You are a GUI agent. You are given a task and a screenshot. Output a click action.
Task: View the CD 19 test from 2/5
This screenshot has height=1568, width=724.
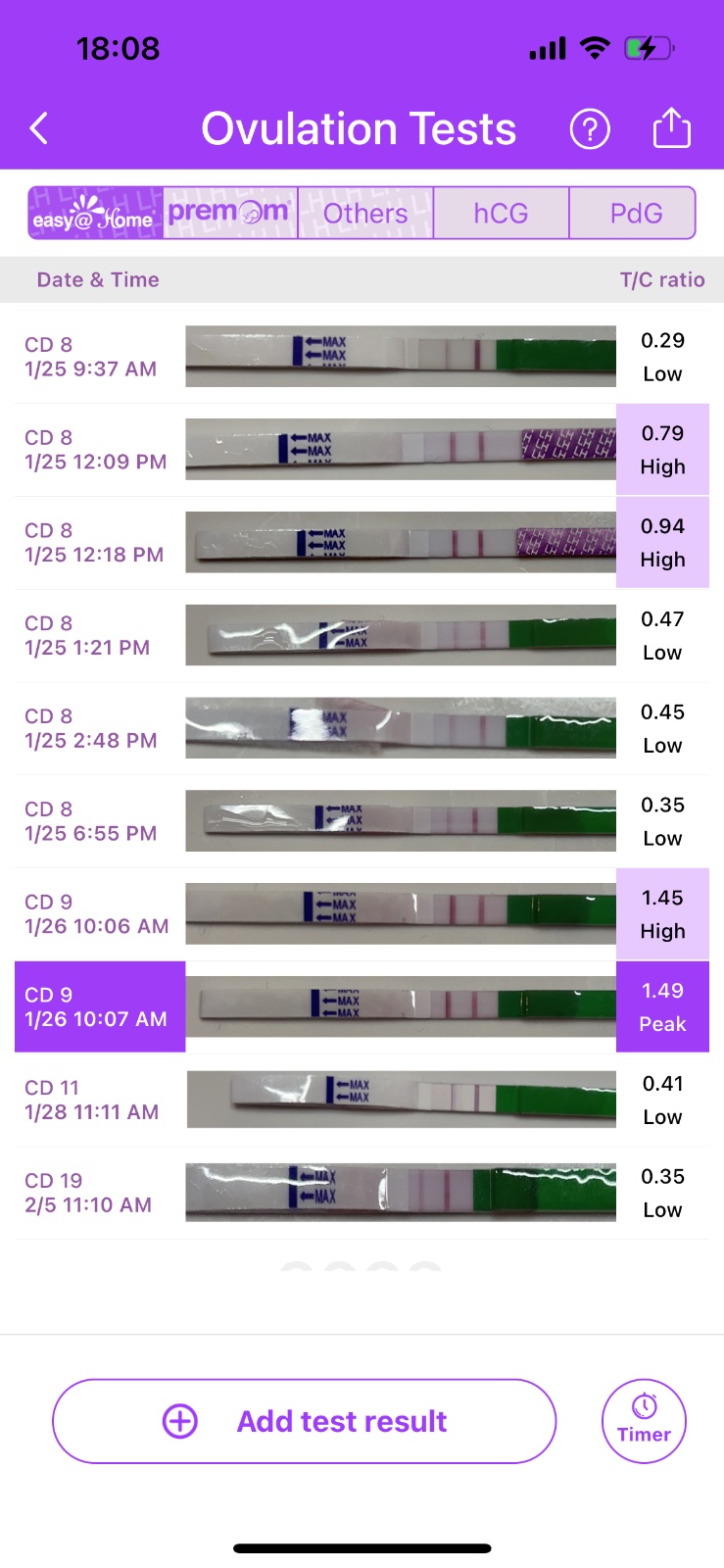pyautogui.click(x=362, y=1194)
